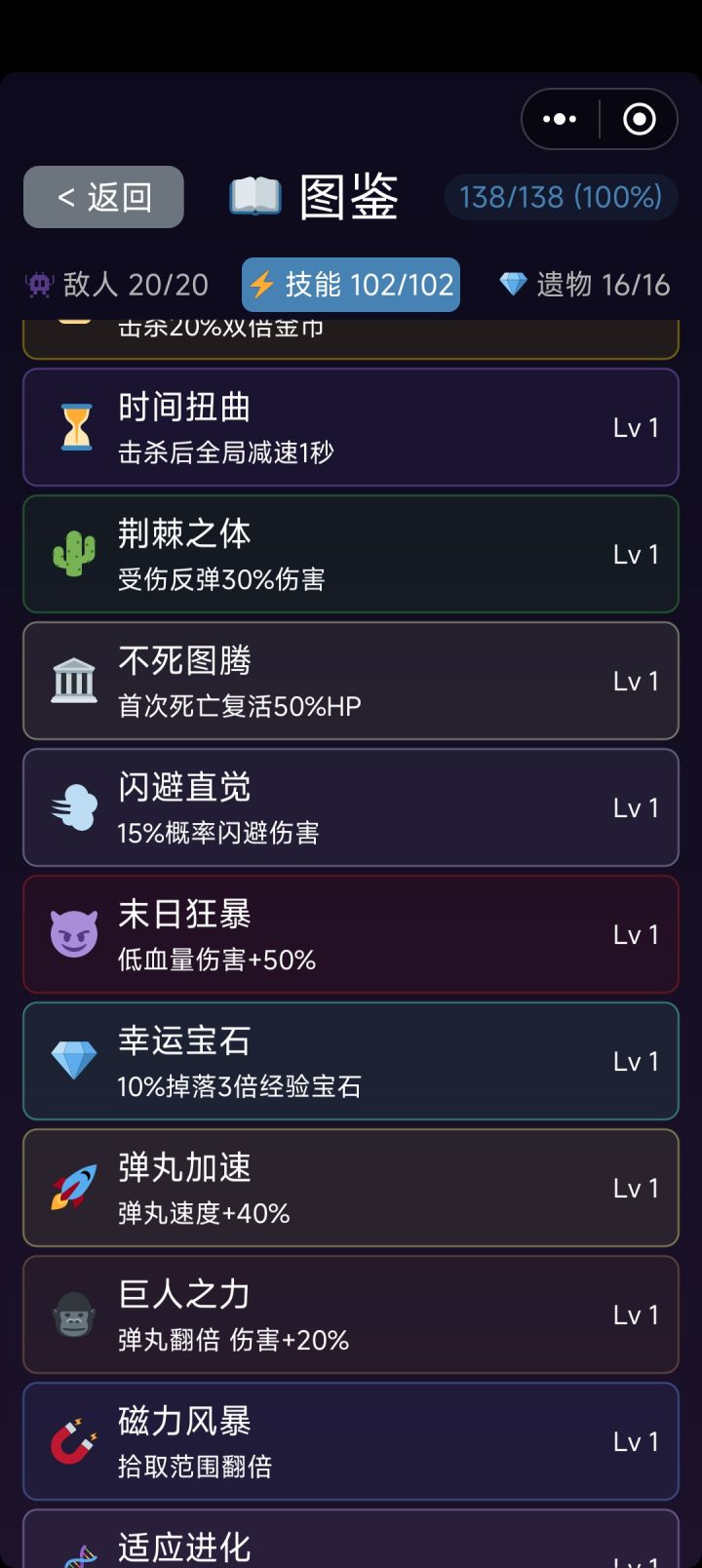This screenshot has width=702, height=1568.
Task: Click the 返回 back button
Action: tap(102, 196)
